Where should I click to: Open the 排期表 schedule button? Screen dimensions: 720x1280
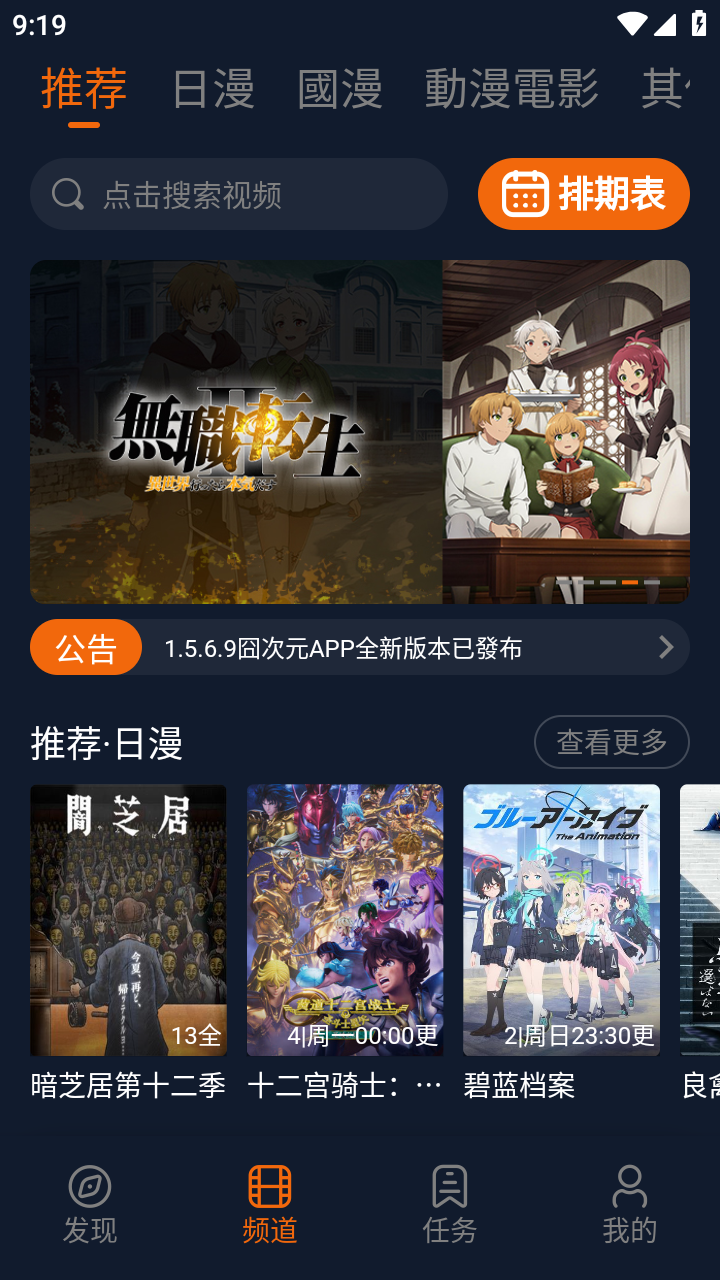point(584,194)
